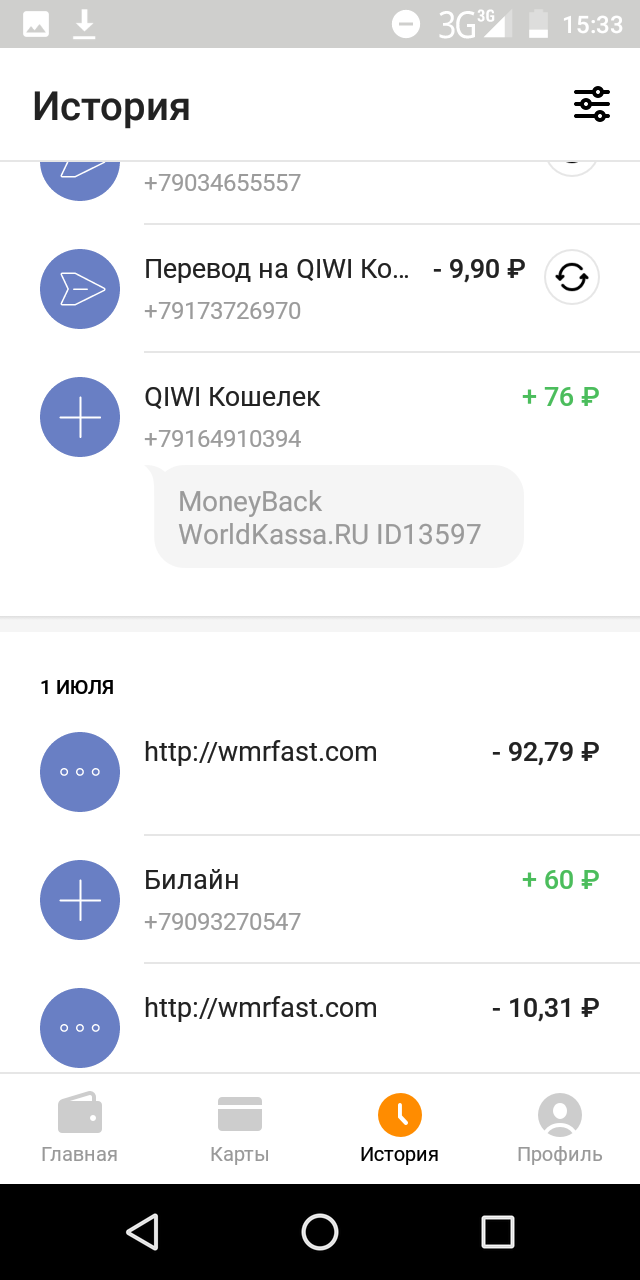Open the Профиль tab
Viewport: 640px width, 1280px height.
(x=559, y=1128)
